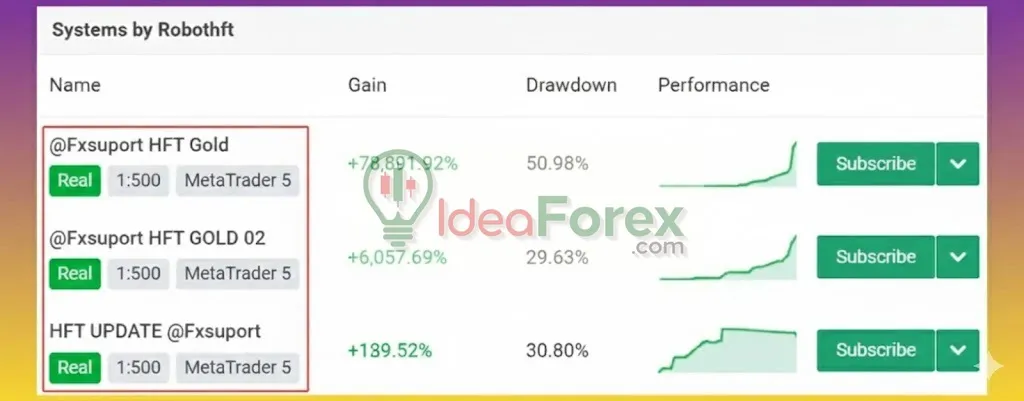Expand dropdown beside HFT UPDATE Subscribe button
This screenshot has height=401, width=1024.
click(957, 350)
